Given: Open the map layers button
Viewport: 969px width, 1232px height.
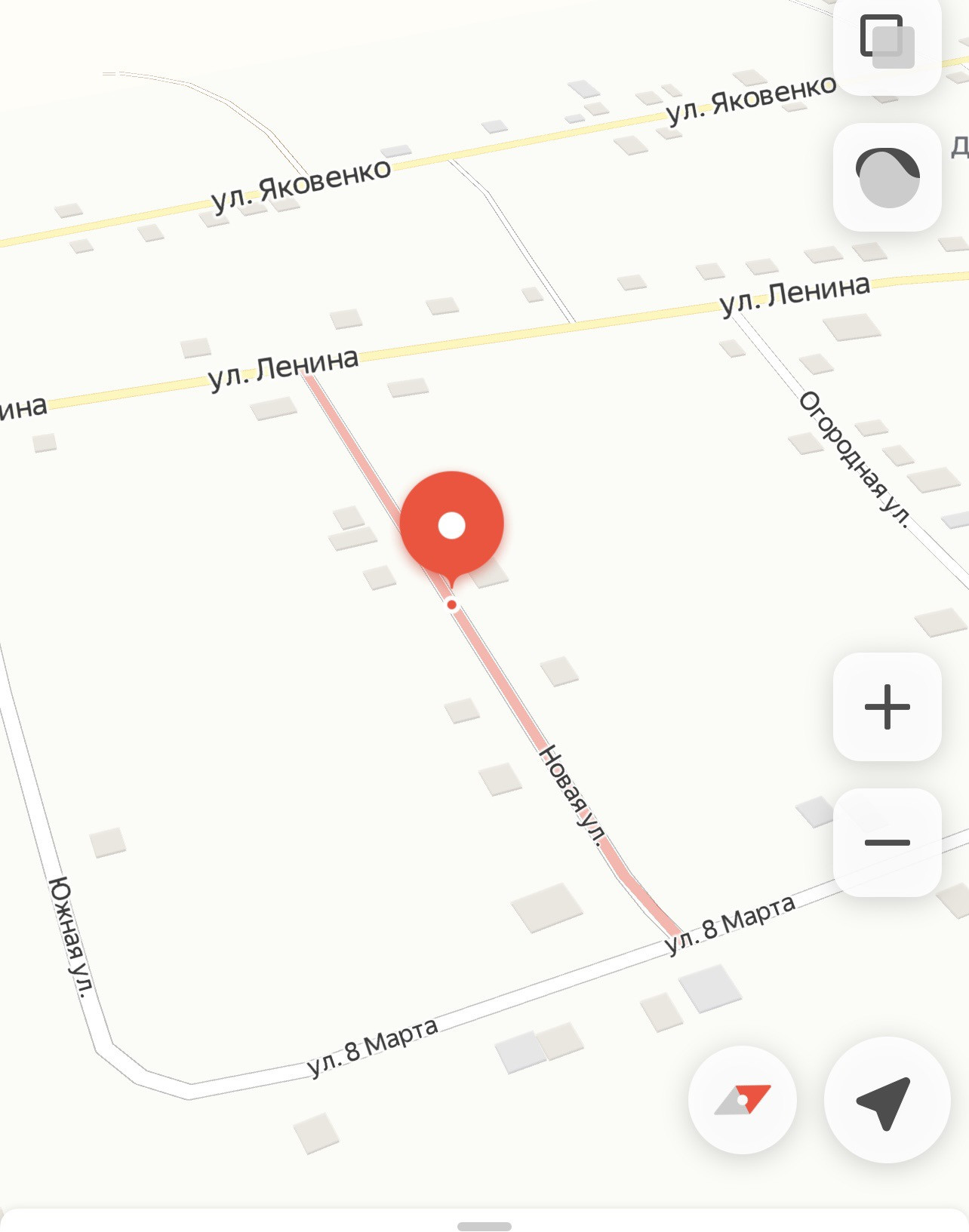Looking at the screenshot, I should point(887,41).
